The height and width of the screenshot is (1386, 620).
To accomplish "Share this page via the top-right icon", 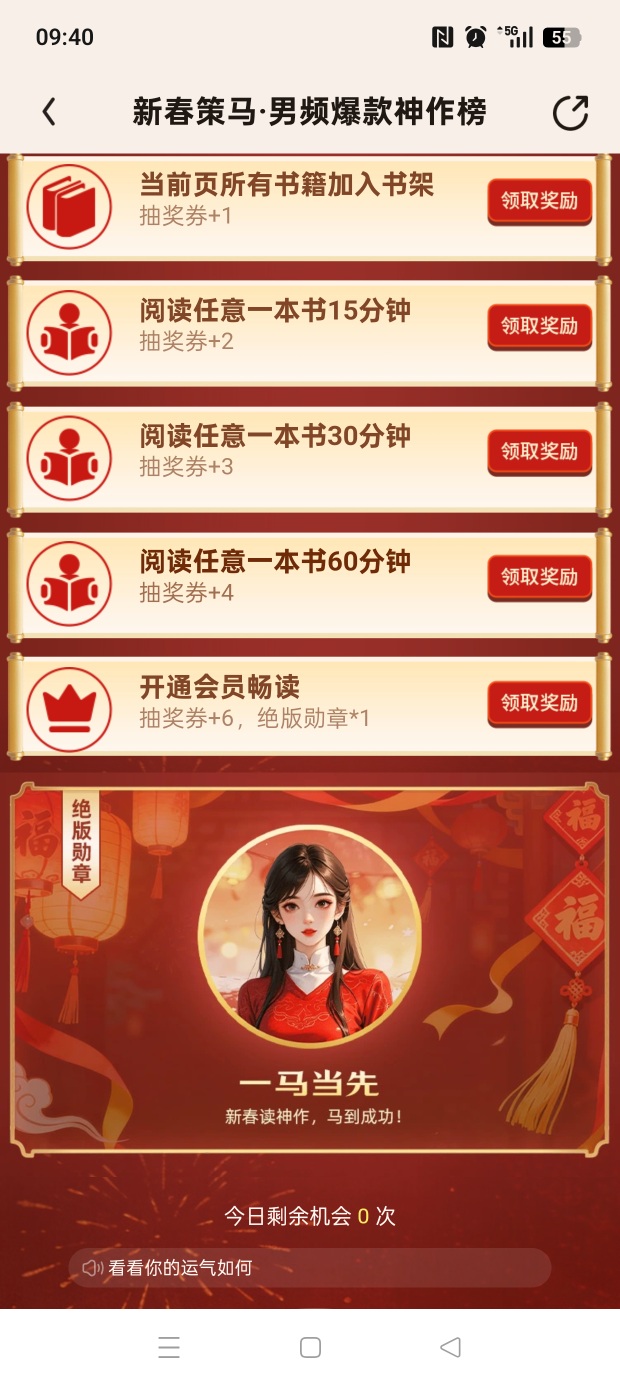I will (x=570, y=113).
